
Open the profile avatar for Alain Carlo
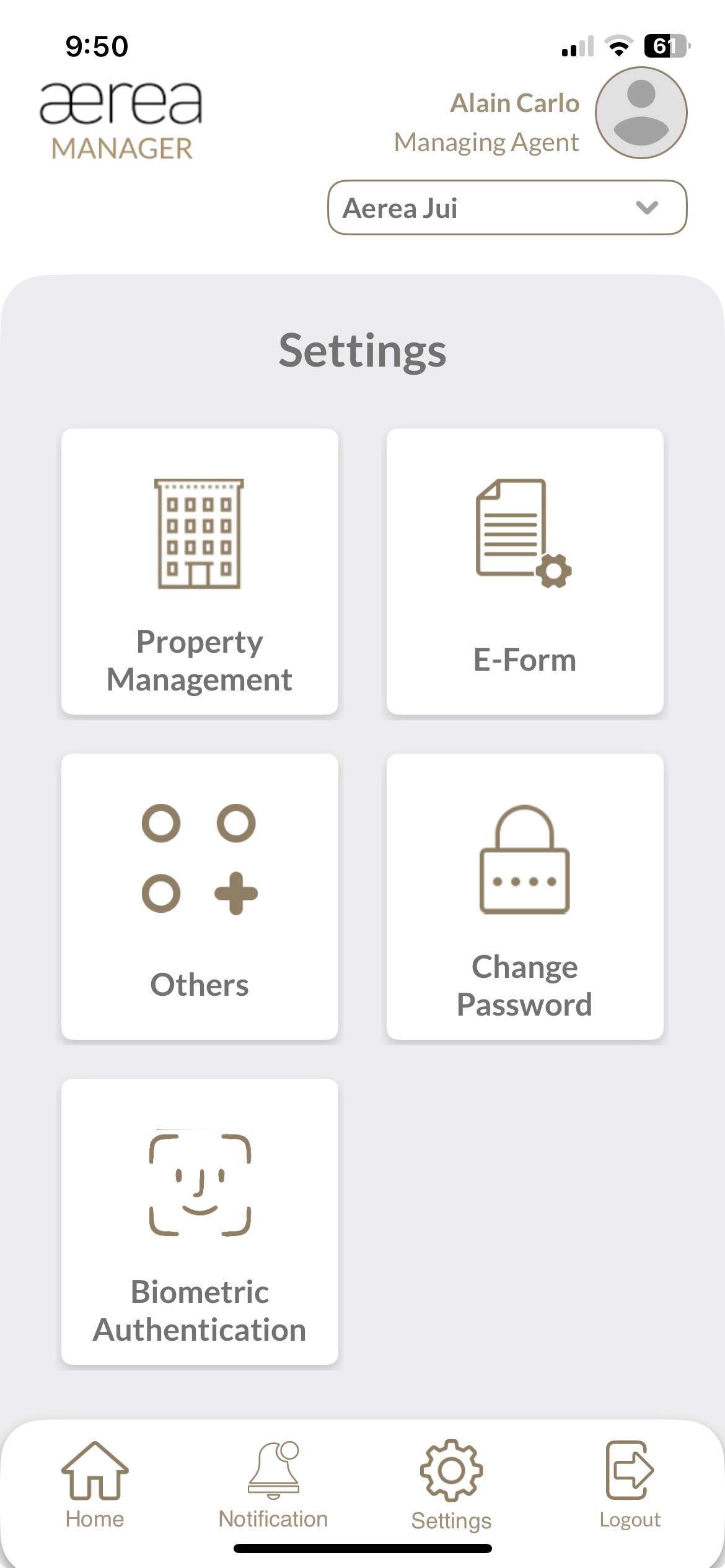point(641,113)
